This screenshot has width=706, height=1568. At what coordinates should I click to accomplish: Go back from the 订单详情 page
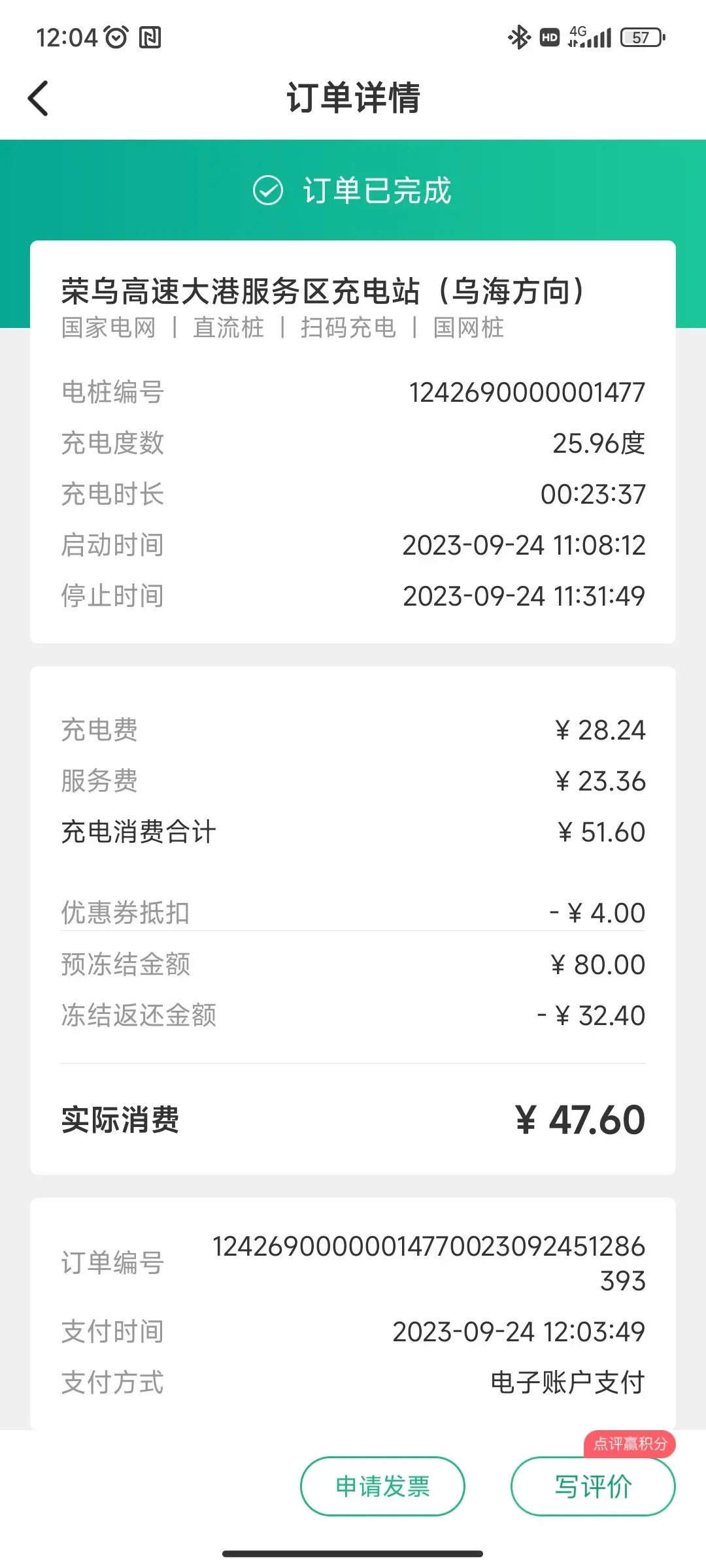[39, 98]
